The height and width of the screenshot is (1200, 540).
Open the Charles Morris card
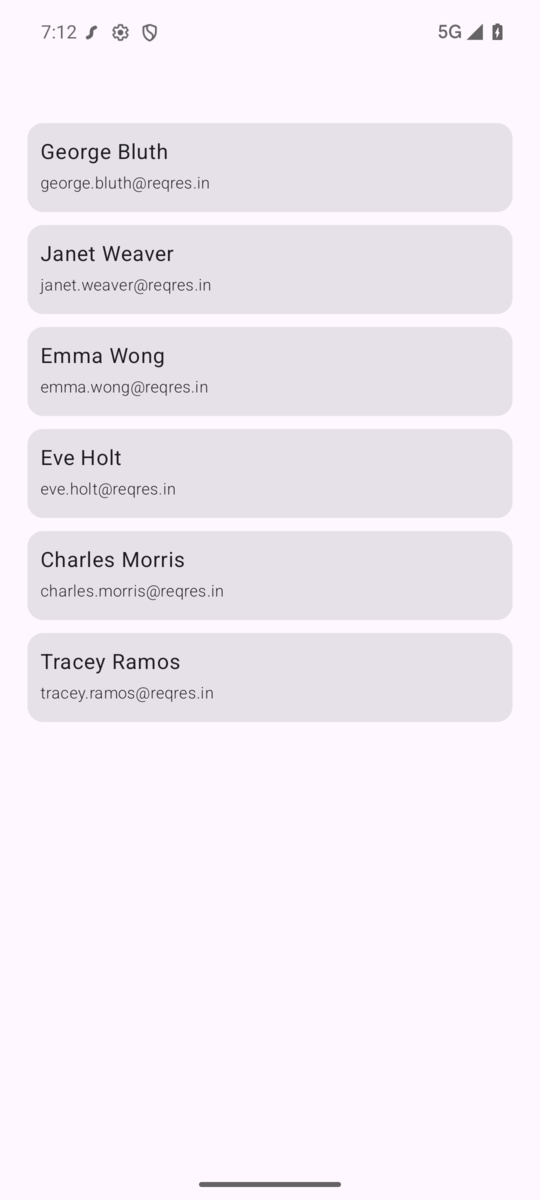(270, 575)
